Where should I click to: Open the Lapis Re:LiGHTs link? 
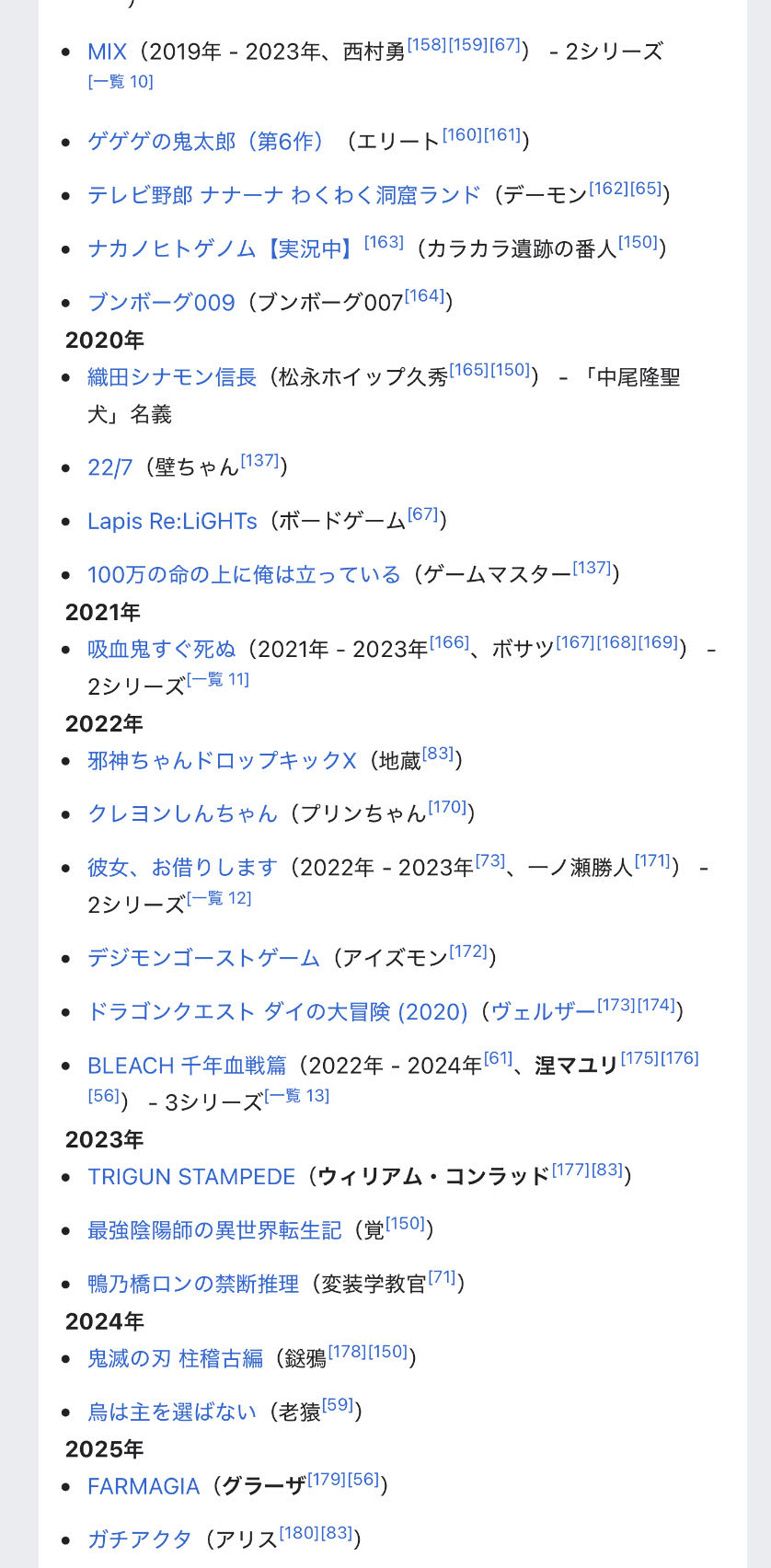pyautogui.click(x=172, y=521)
